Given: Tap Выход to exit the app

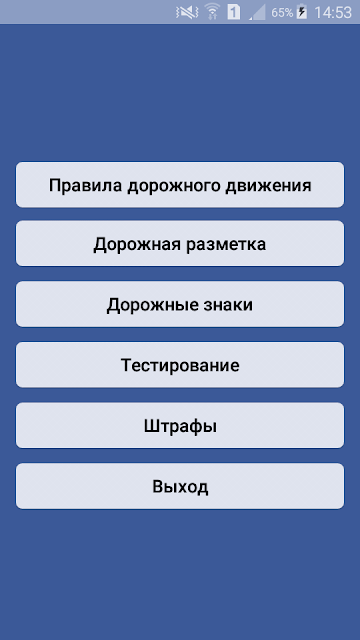Looking at the screenshot, I should (x=180, y=486).
